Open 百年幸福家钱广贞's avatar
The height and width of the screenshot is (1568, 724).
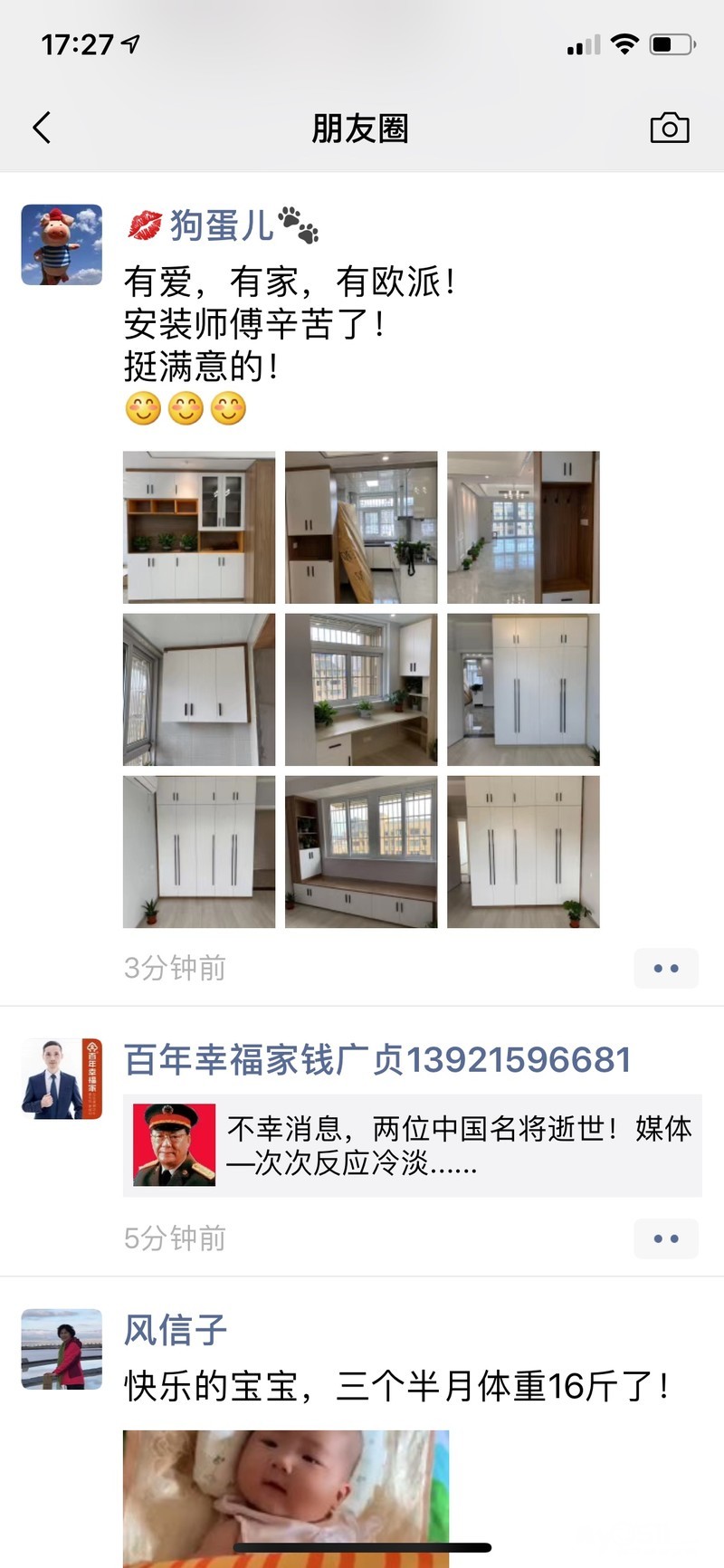[x=62, y=1078]
